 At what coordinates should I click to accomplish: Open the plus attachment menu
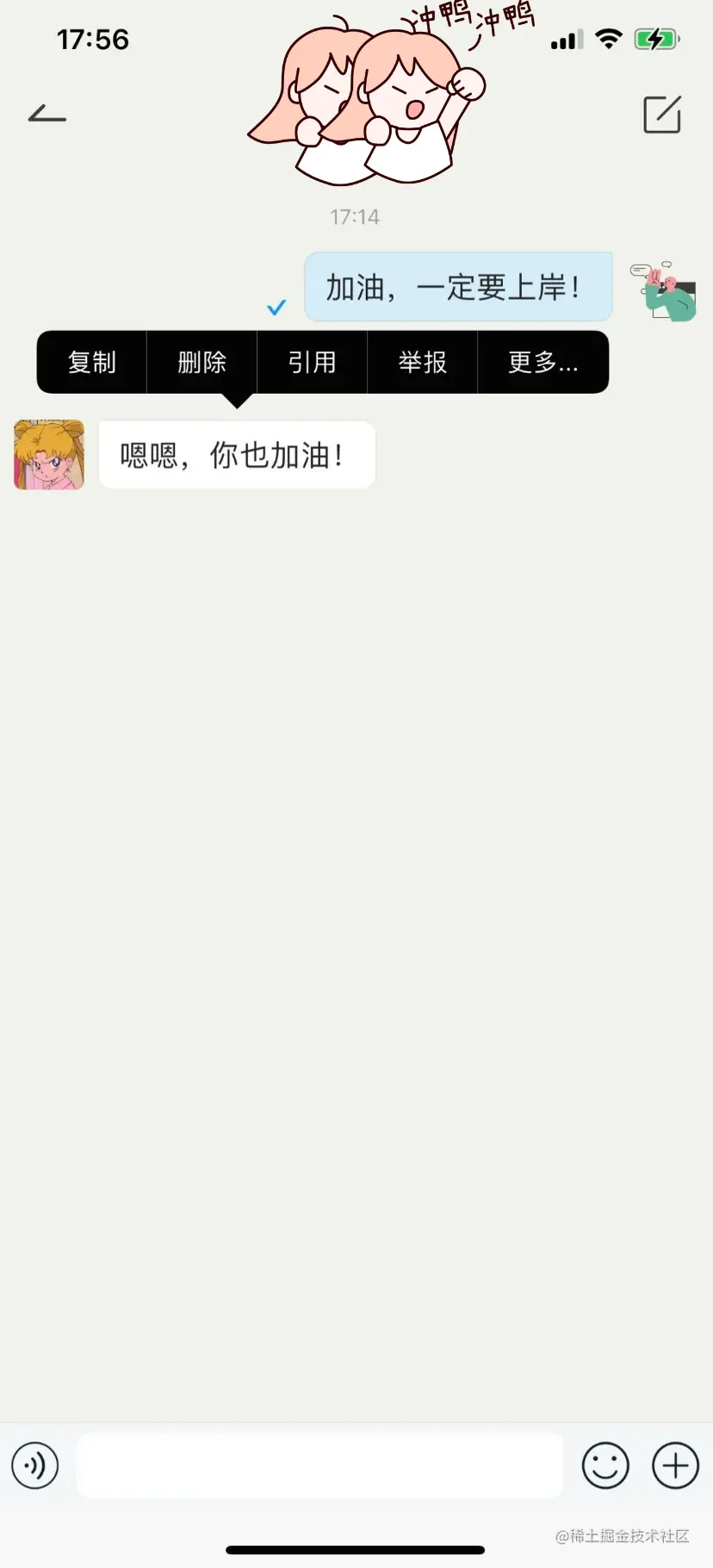(x=675, y=1465)
